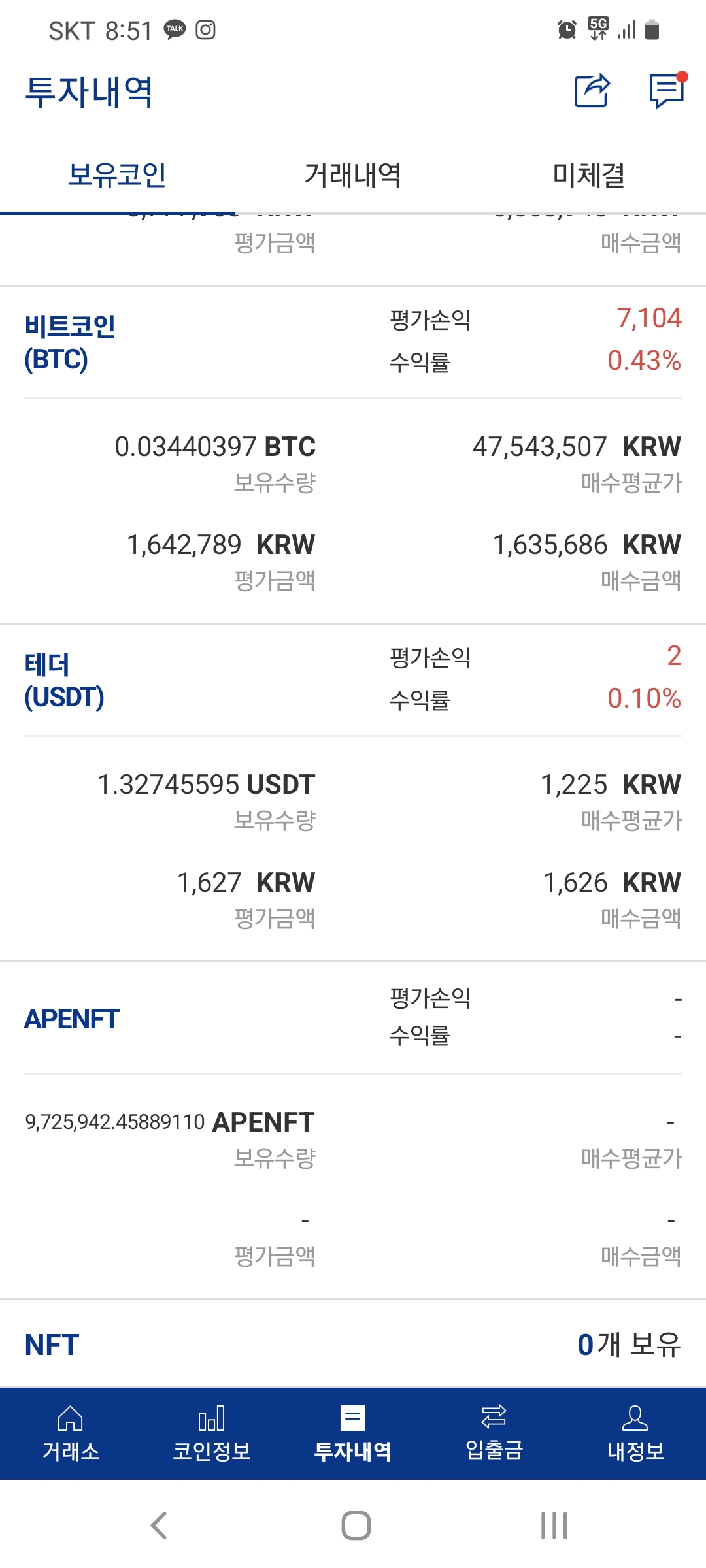This screenshot has height=1568, width=706.
Task: Open the NFT holdings row
Action: 353,1345
